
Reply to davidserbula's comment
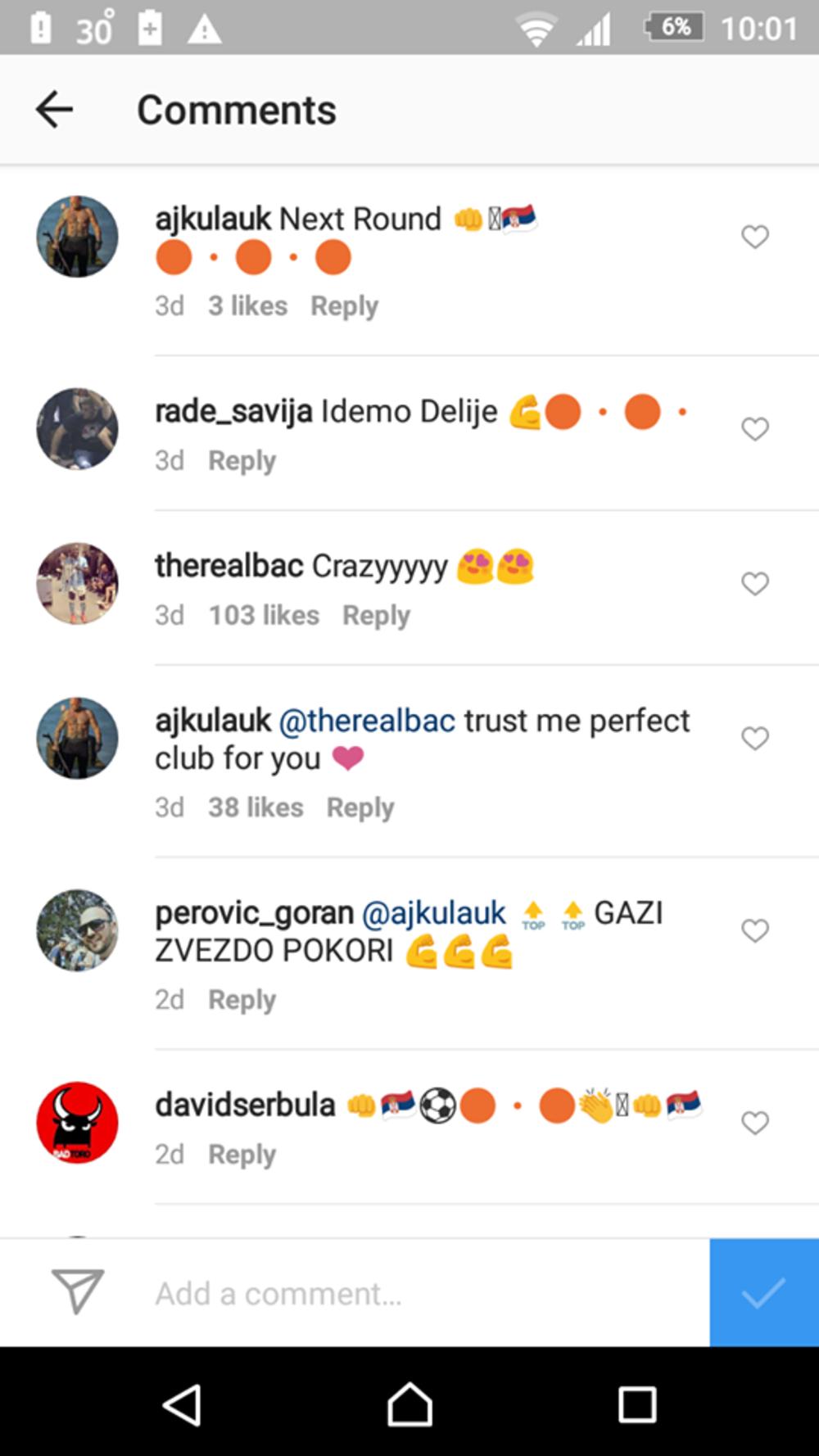tap(242, 1155)
